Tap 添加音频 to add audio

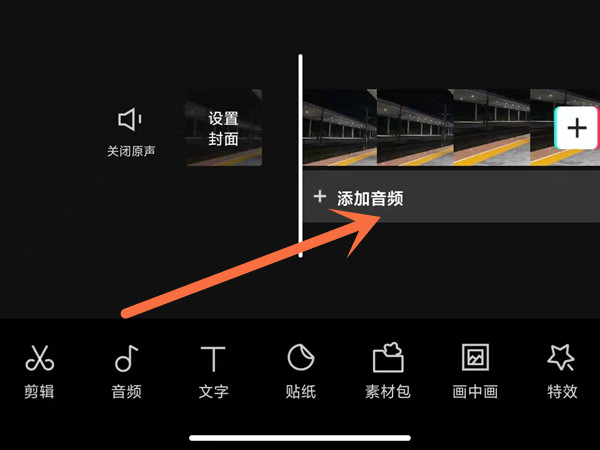360,198
